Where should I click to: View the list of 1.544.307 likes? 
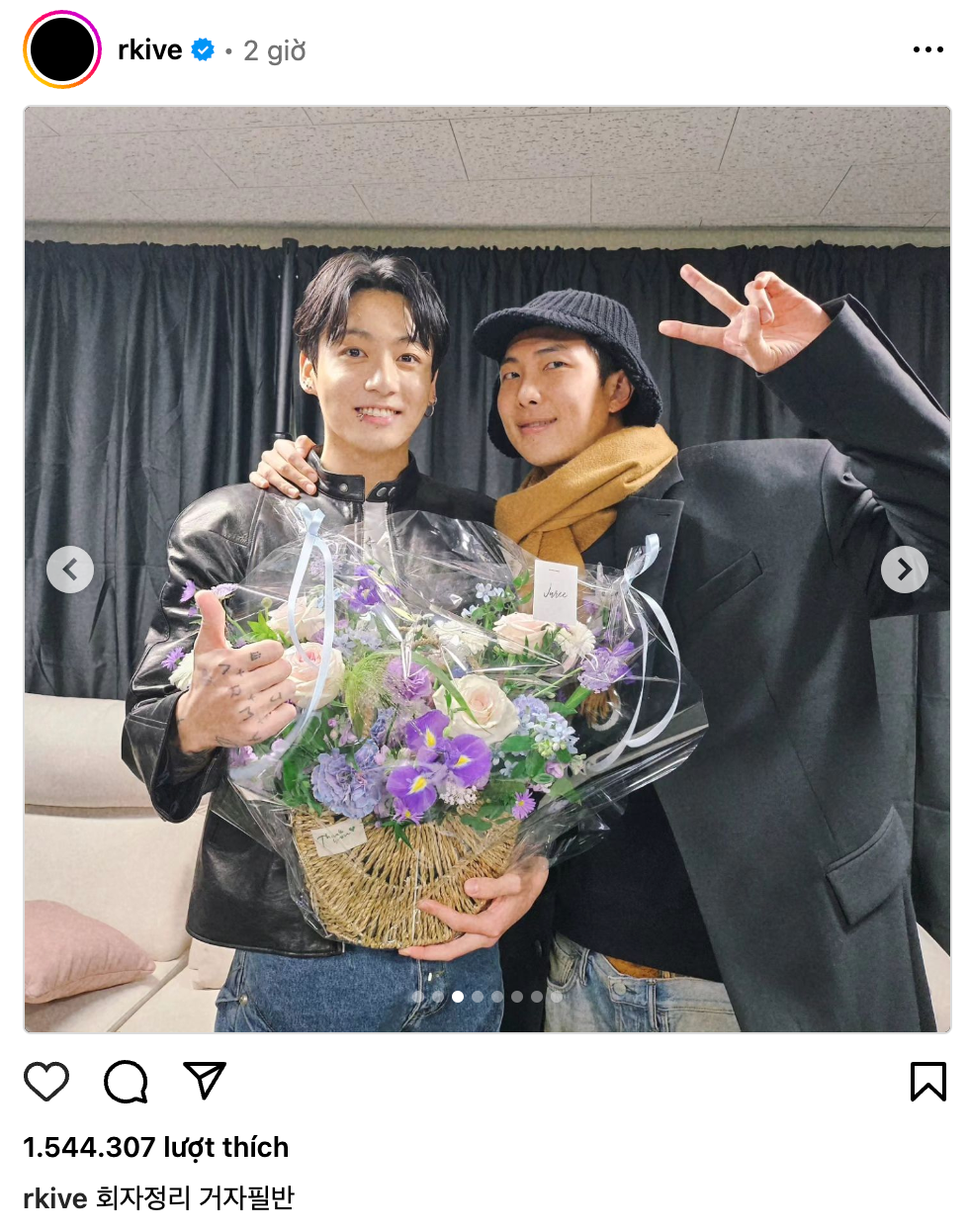tap(156, 1147)
